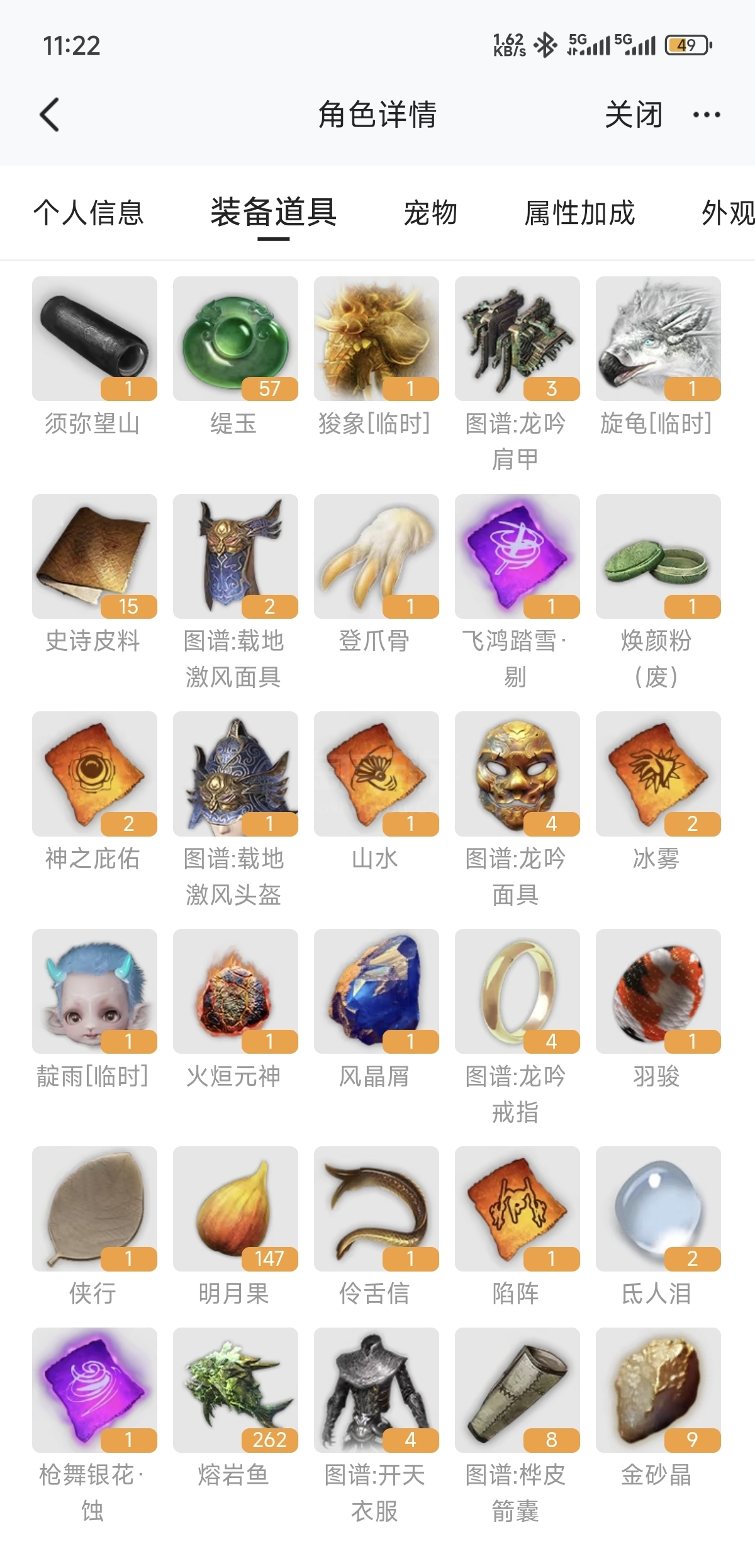This screenshot has width=755, height=1568.
Task: Select the 史诗皮料 item tile
Action: (x=94, y=556)
